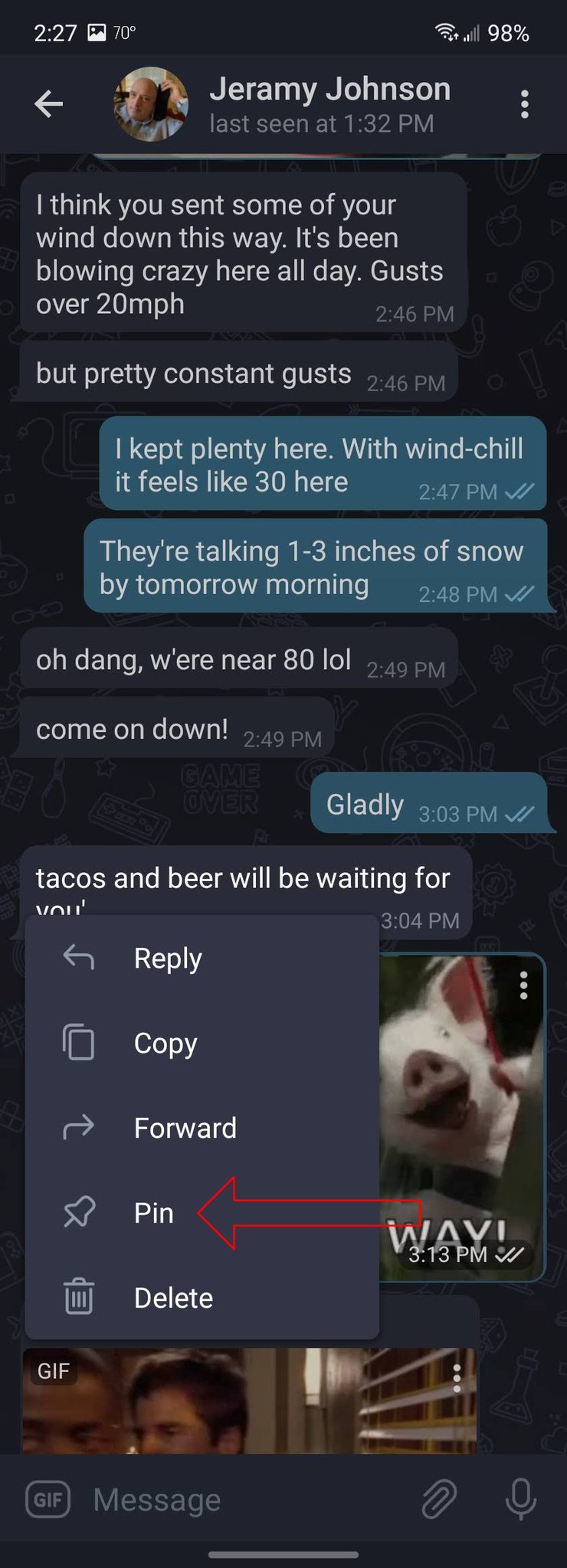The height and width of the screenshot is (1568, 567).
Task: Open options on the pig GIF message
Action: tap(523, 986)
